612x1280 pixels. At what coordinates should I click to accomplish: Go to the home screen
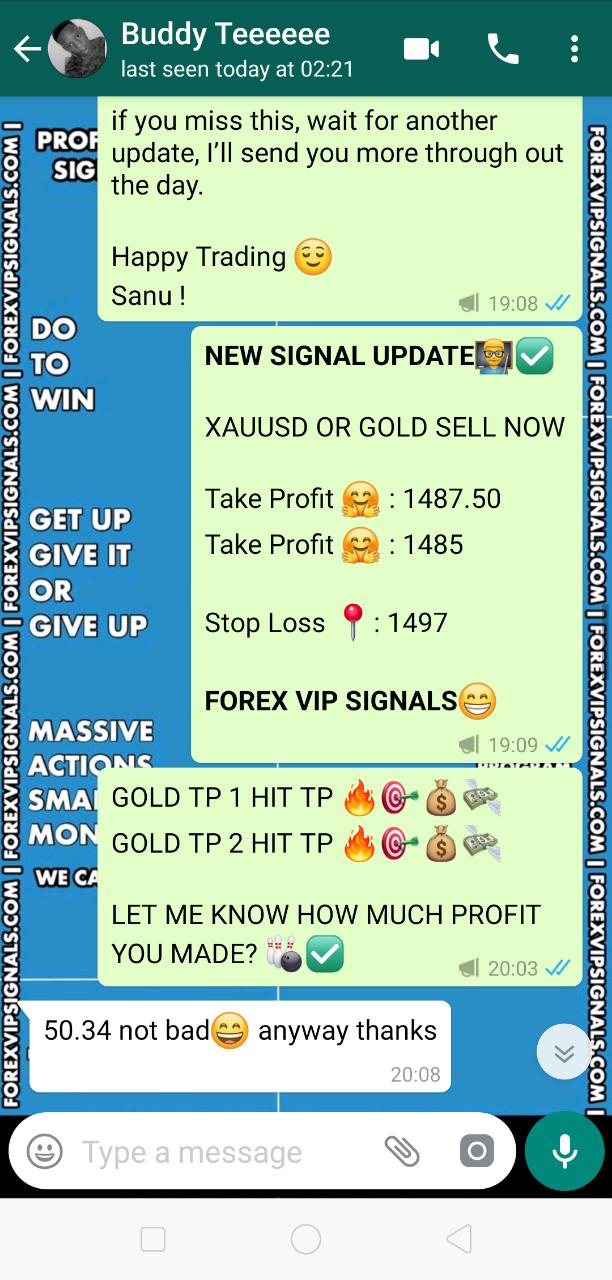[306, 1240]
